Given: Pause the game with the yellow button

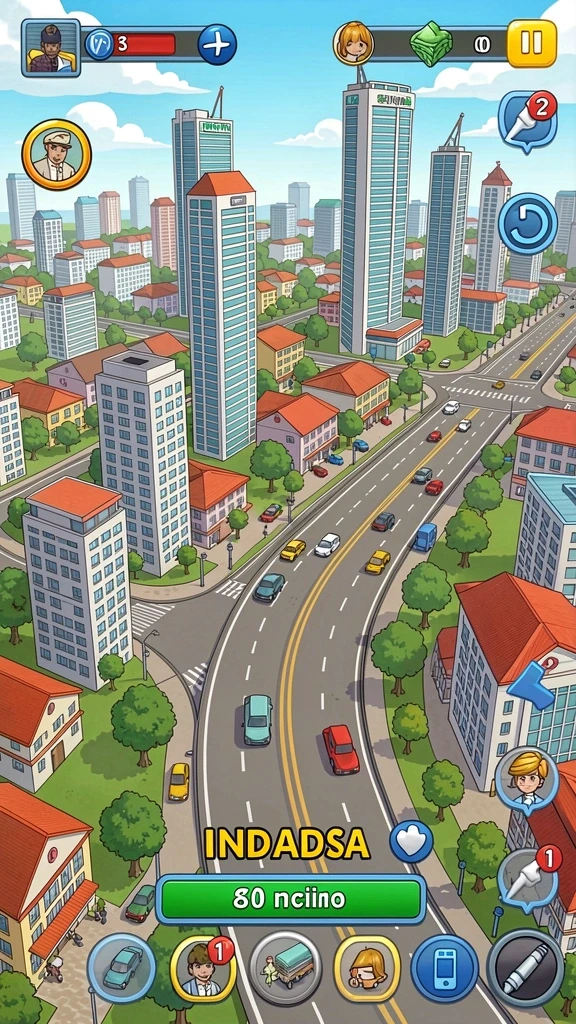Looking at the screenshot, I should click(532, 43).
